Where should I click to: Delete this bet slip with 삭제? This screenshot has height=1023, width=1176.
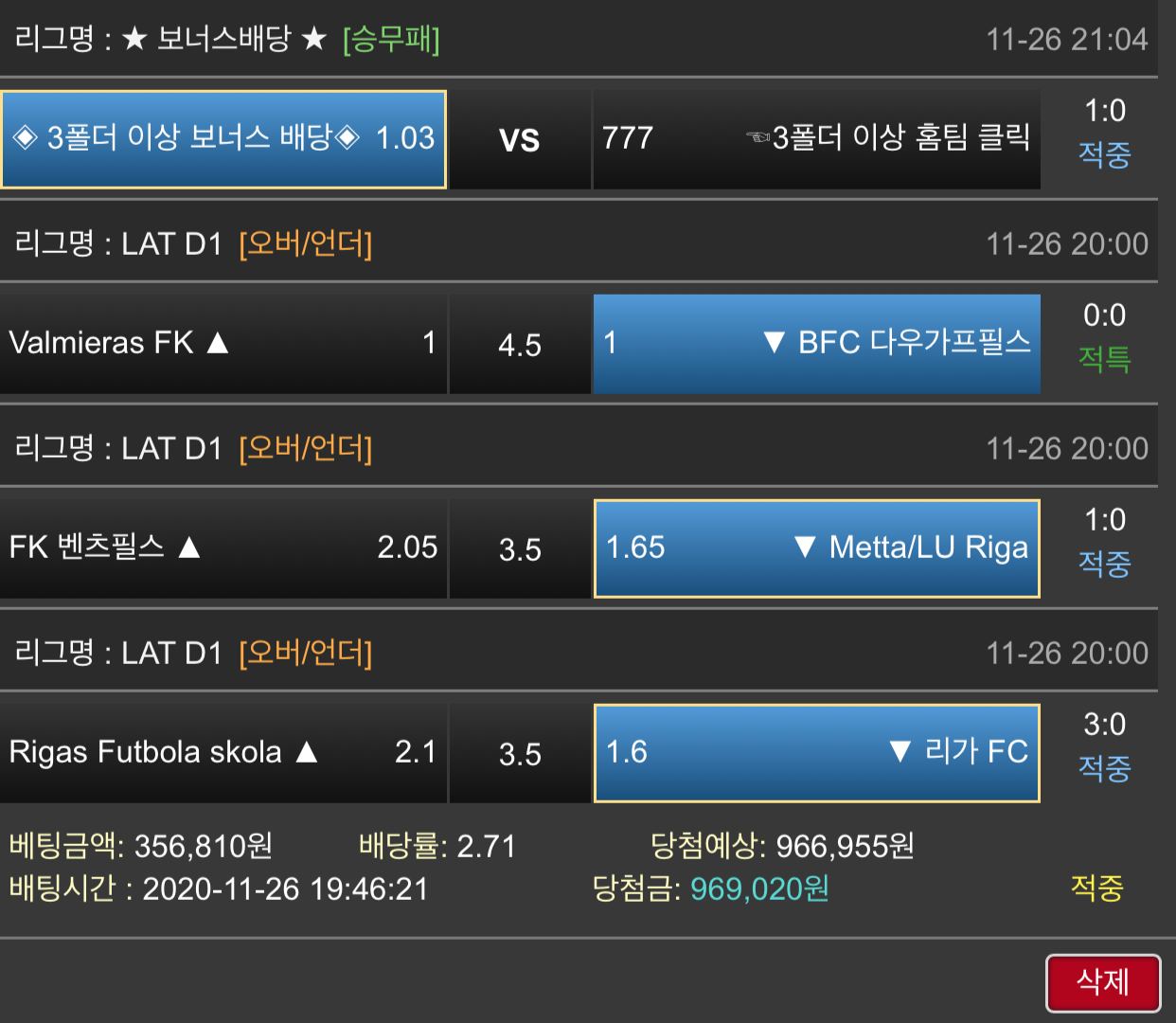pyautogui.click(x=1103, y=982)
